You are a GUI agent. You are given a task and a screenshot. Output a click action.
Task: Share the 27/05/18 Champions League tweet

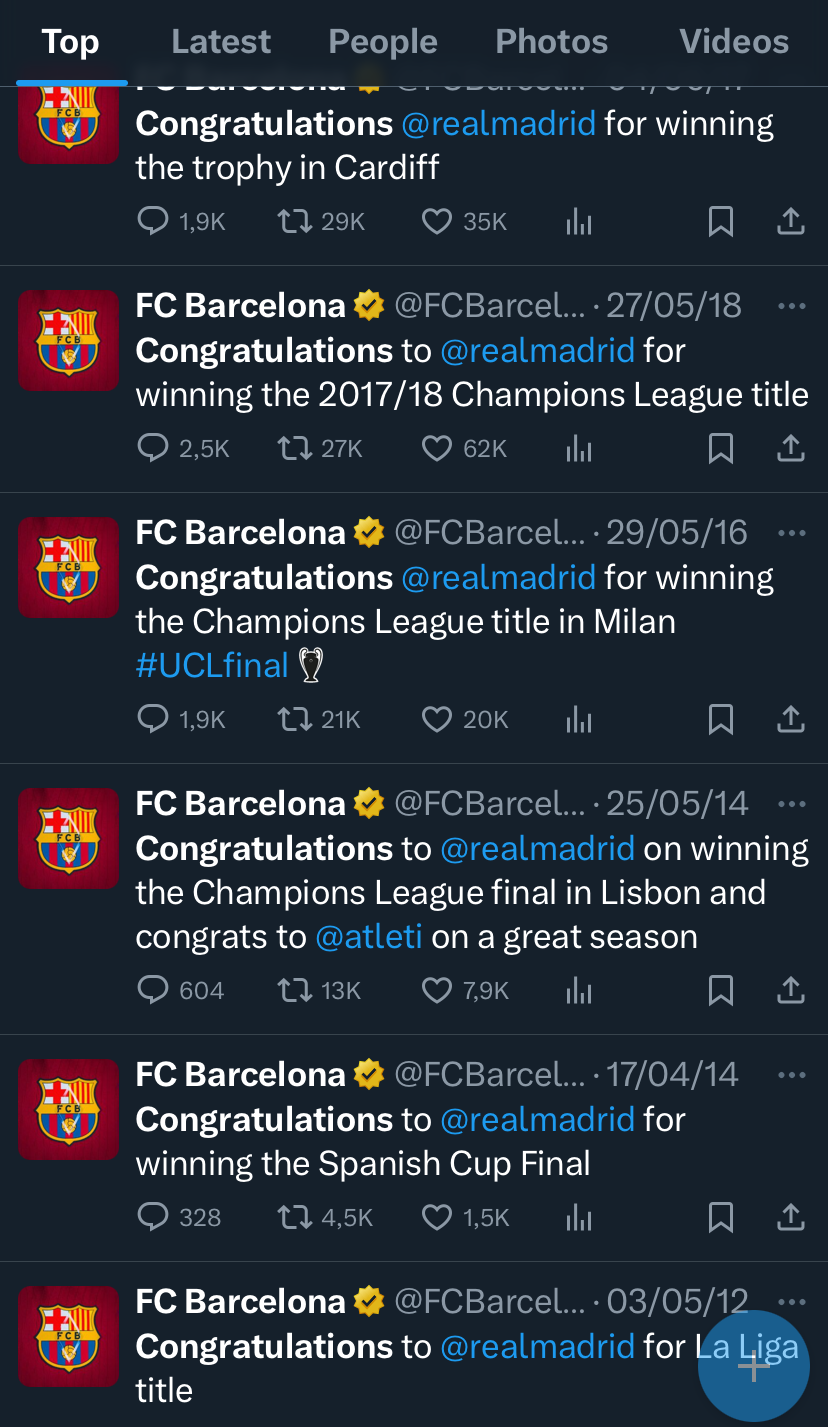(x=791, y=449)
